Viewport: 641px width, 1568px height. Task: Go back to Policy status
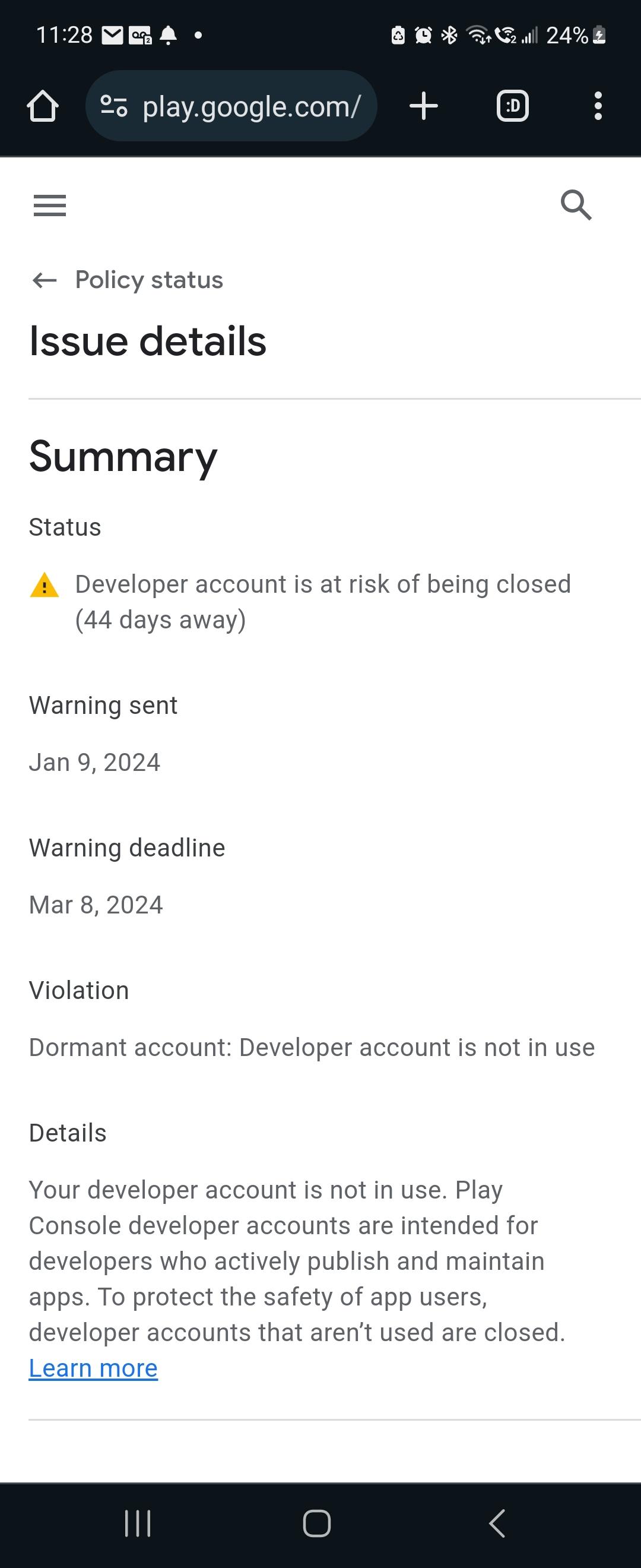pyautogui.click(x=45, y=280)
